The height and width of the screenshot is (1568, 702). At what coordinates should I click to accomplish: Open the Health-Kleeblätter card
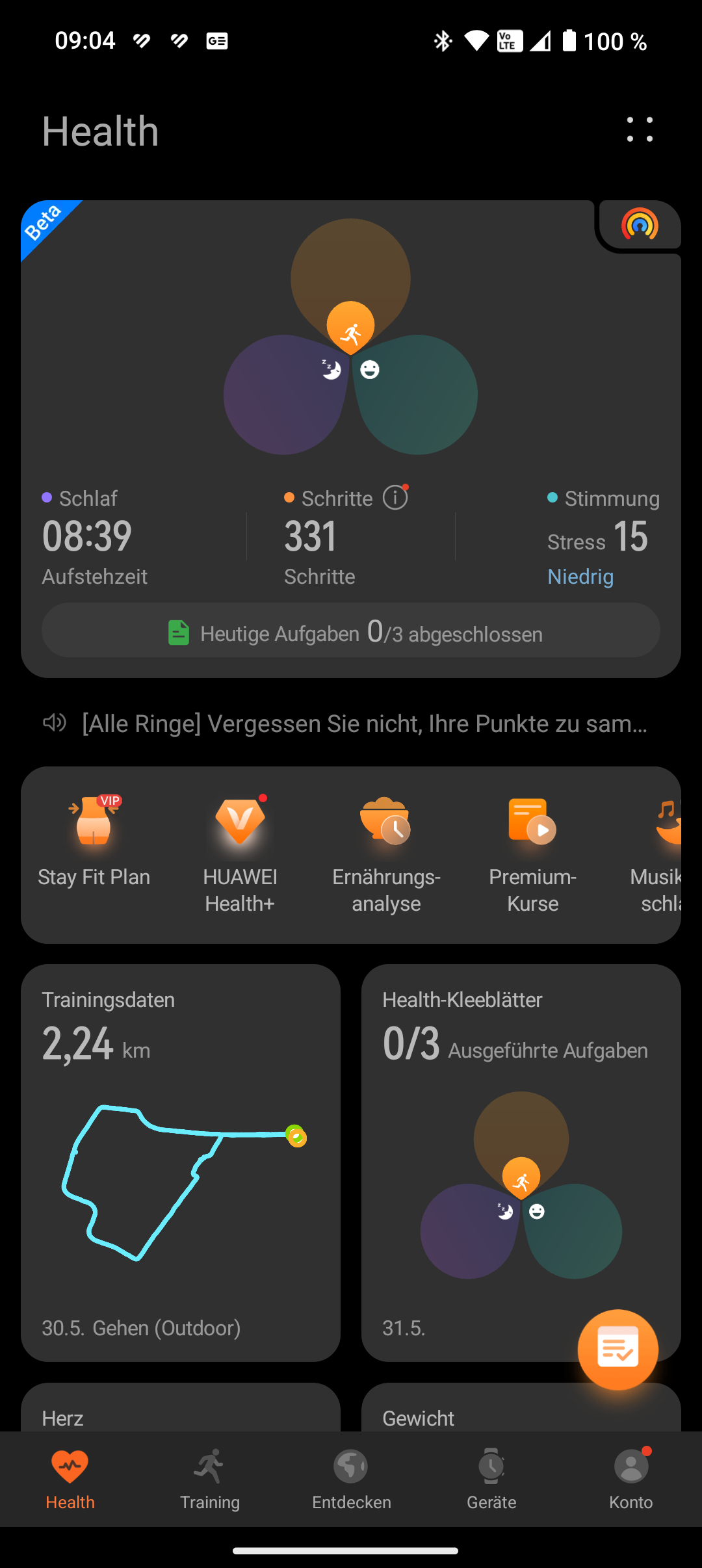tap(521, 1163)
